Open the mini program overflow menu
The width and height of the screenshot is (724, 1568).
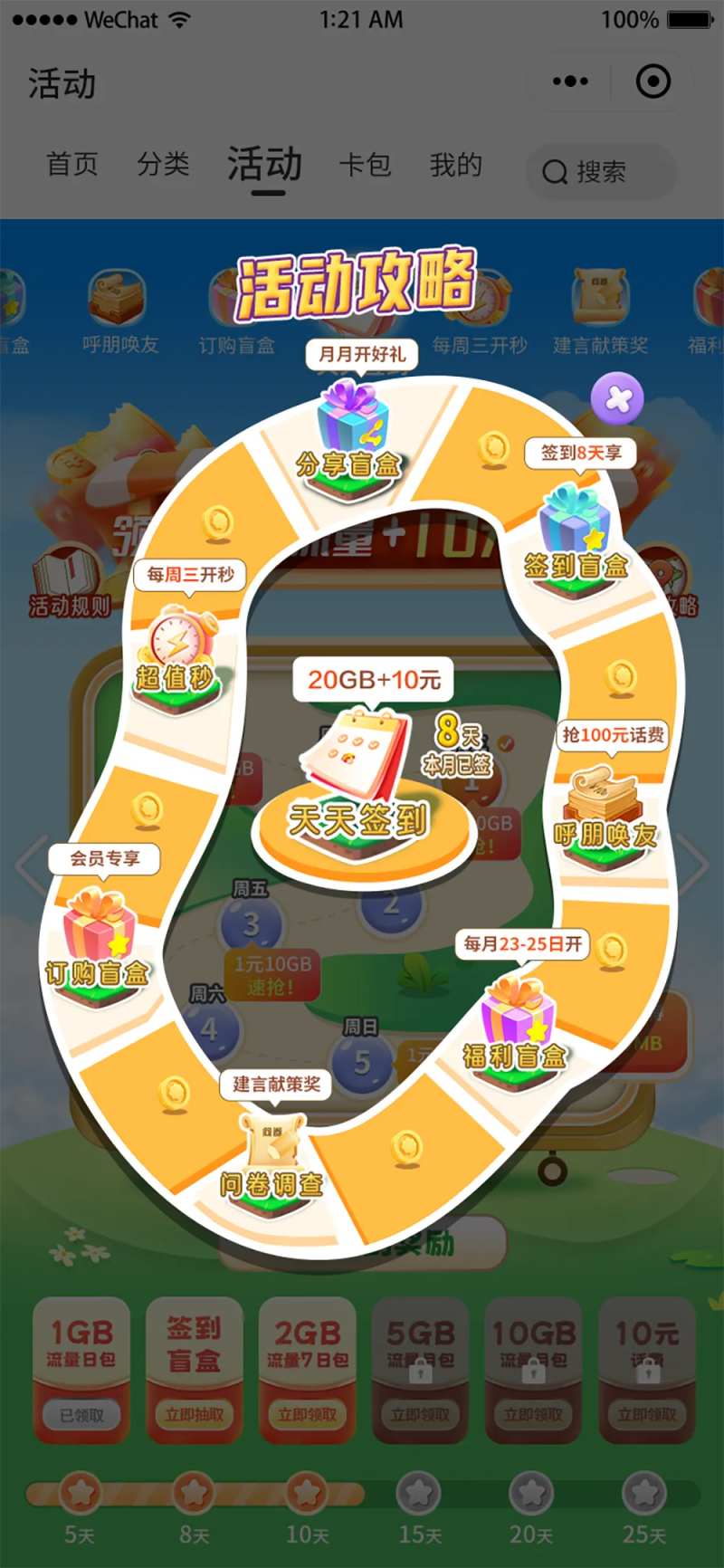570,81
